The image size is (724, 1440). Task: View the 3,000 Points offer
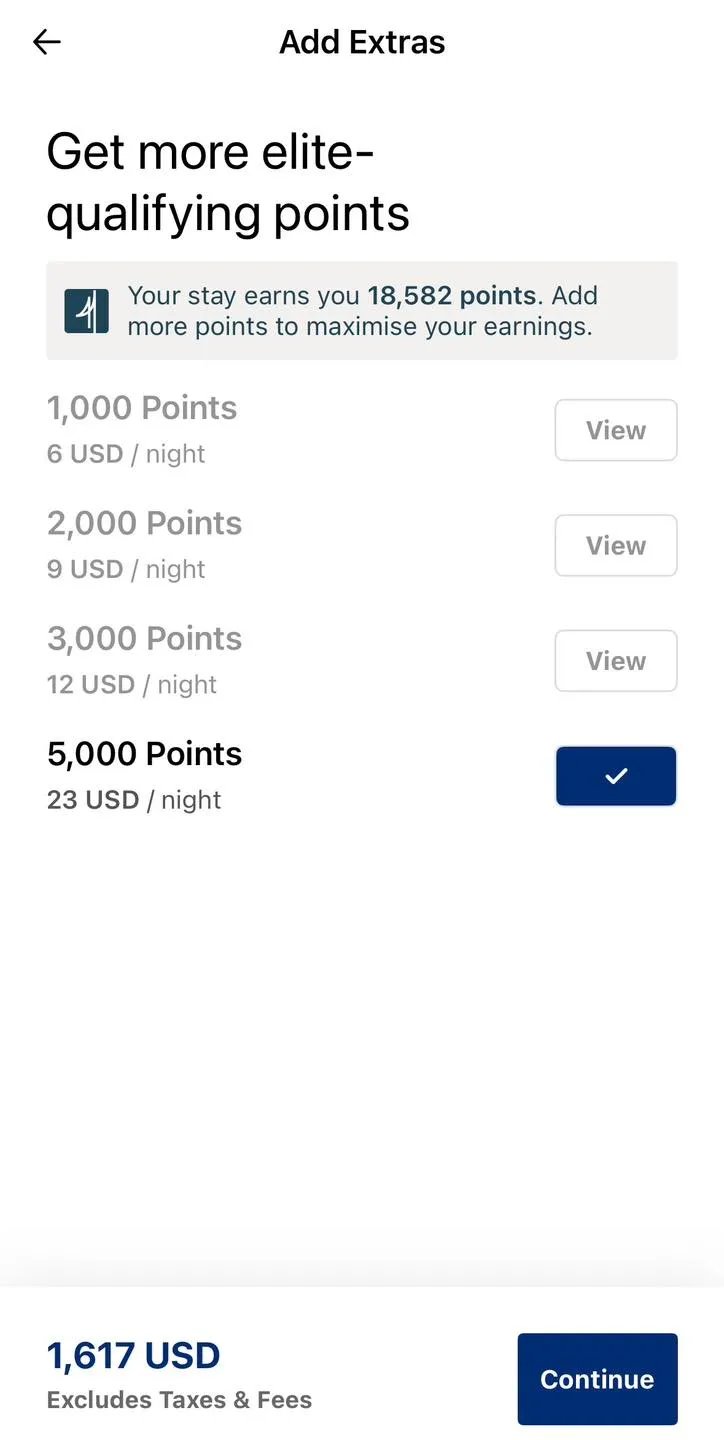point(616,661)
